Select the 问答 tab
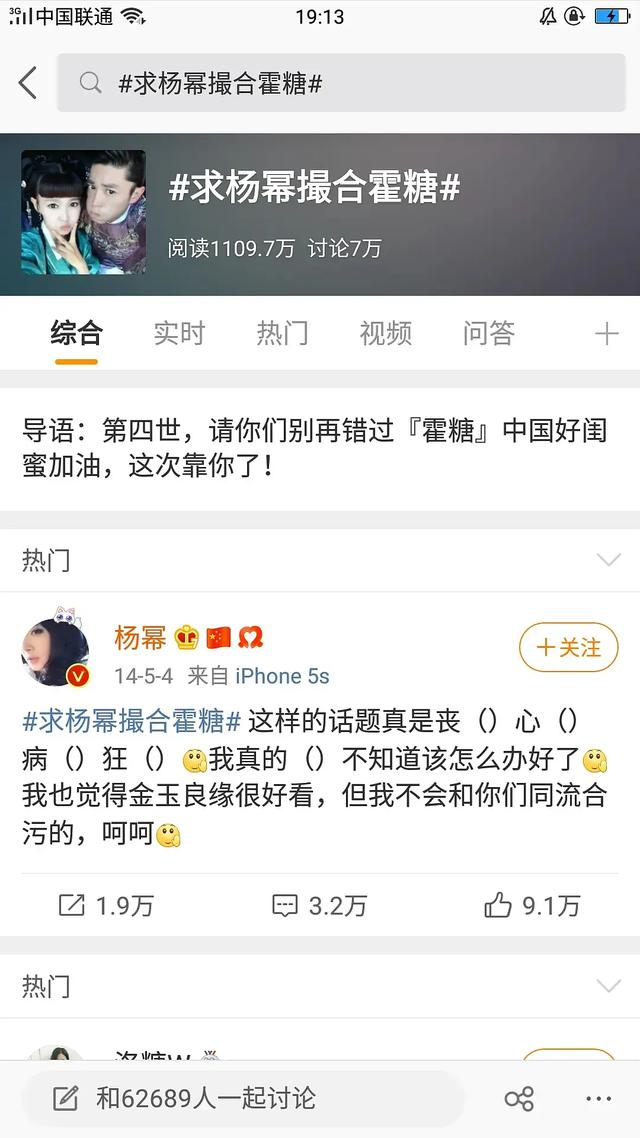Image resolution: width=640 pixels, height=1138 pixels. coord(488,333)
